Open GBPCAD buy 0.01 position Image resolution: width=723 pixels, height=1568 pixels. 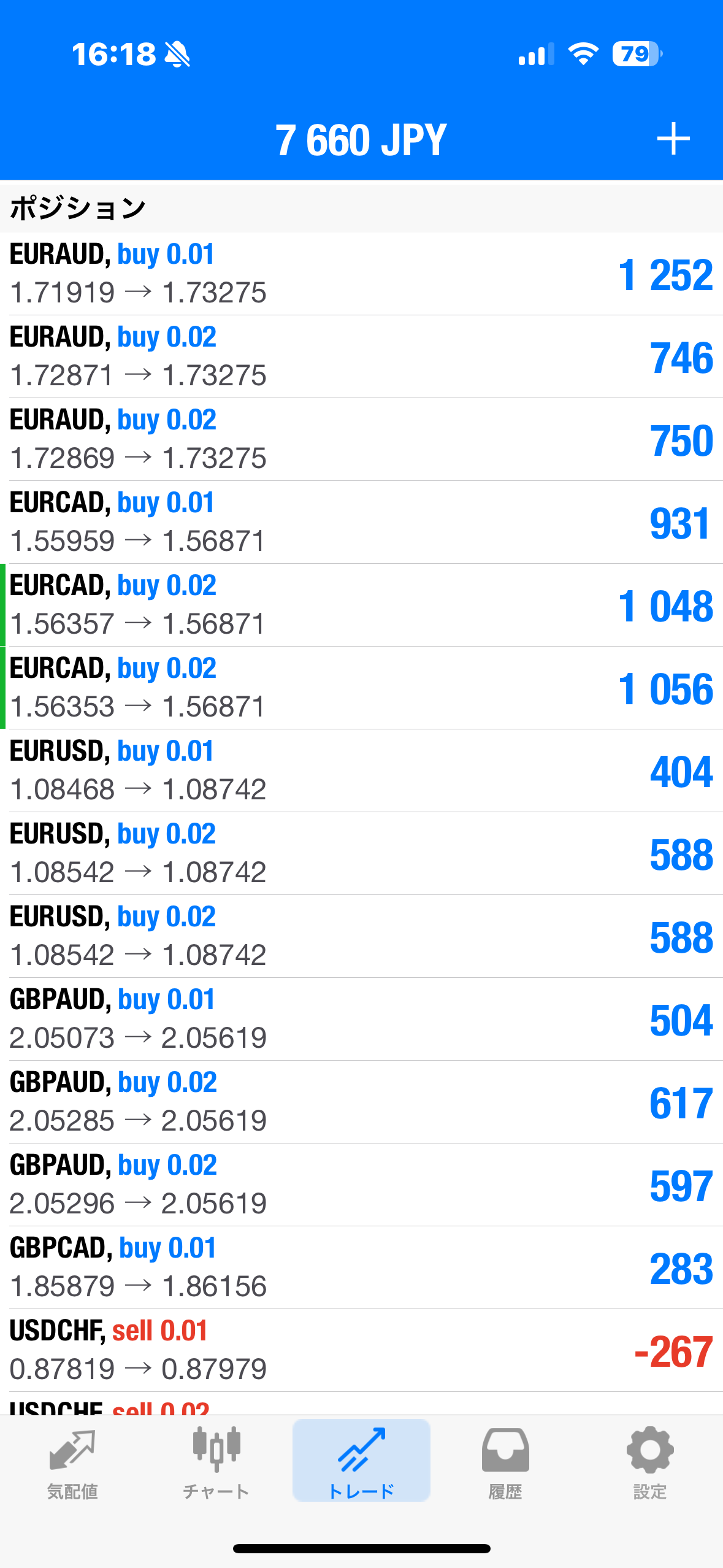pos(361,1267)
